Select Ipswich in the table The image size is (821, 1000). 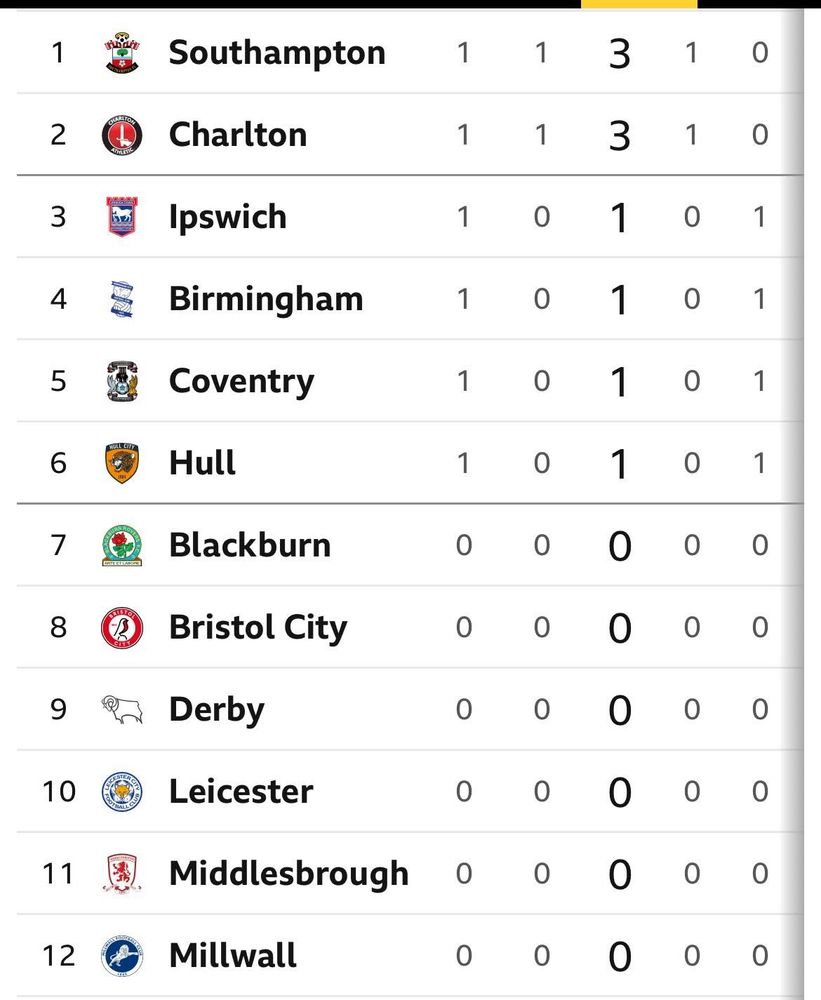[227, 216]
